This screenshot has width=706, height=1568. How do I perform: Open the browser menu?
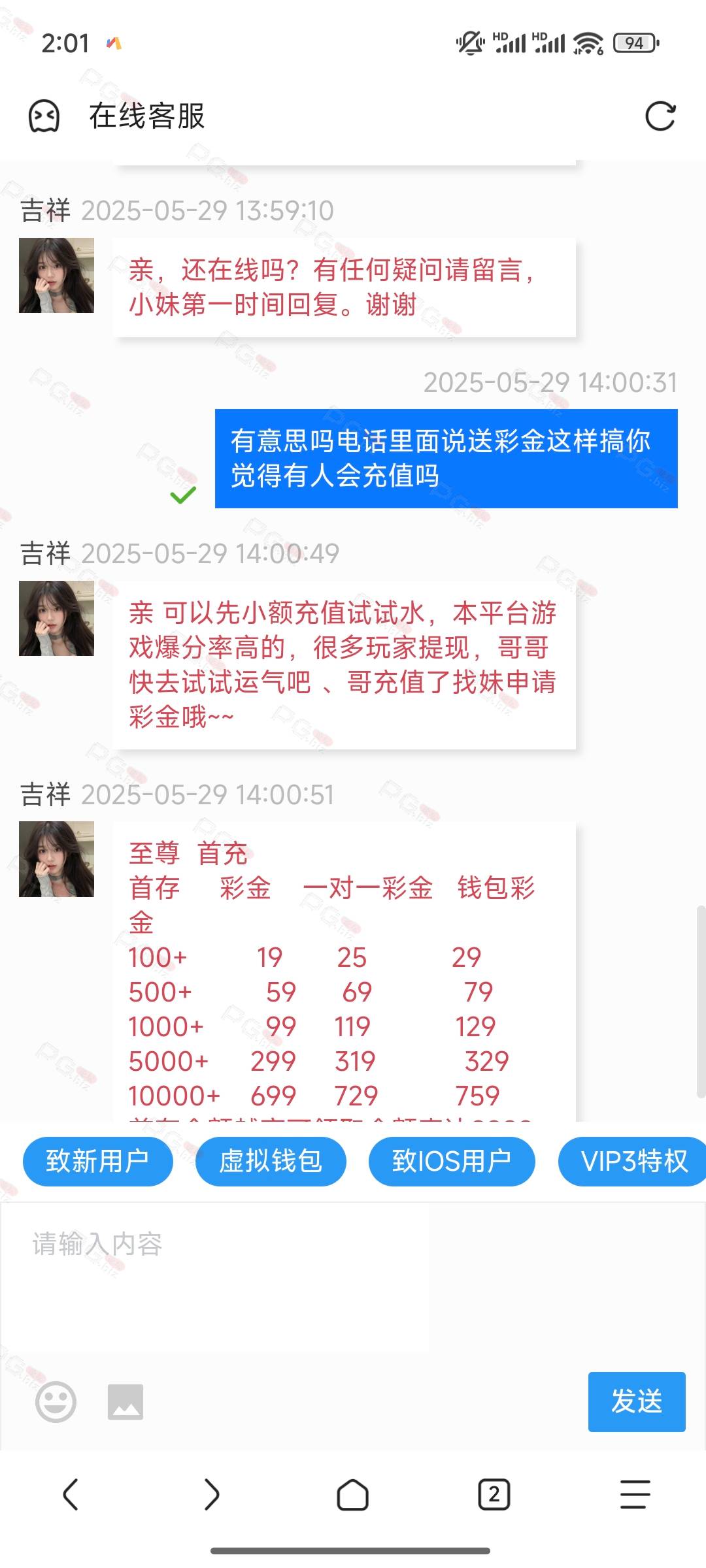(635, 1494)
